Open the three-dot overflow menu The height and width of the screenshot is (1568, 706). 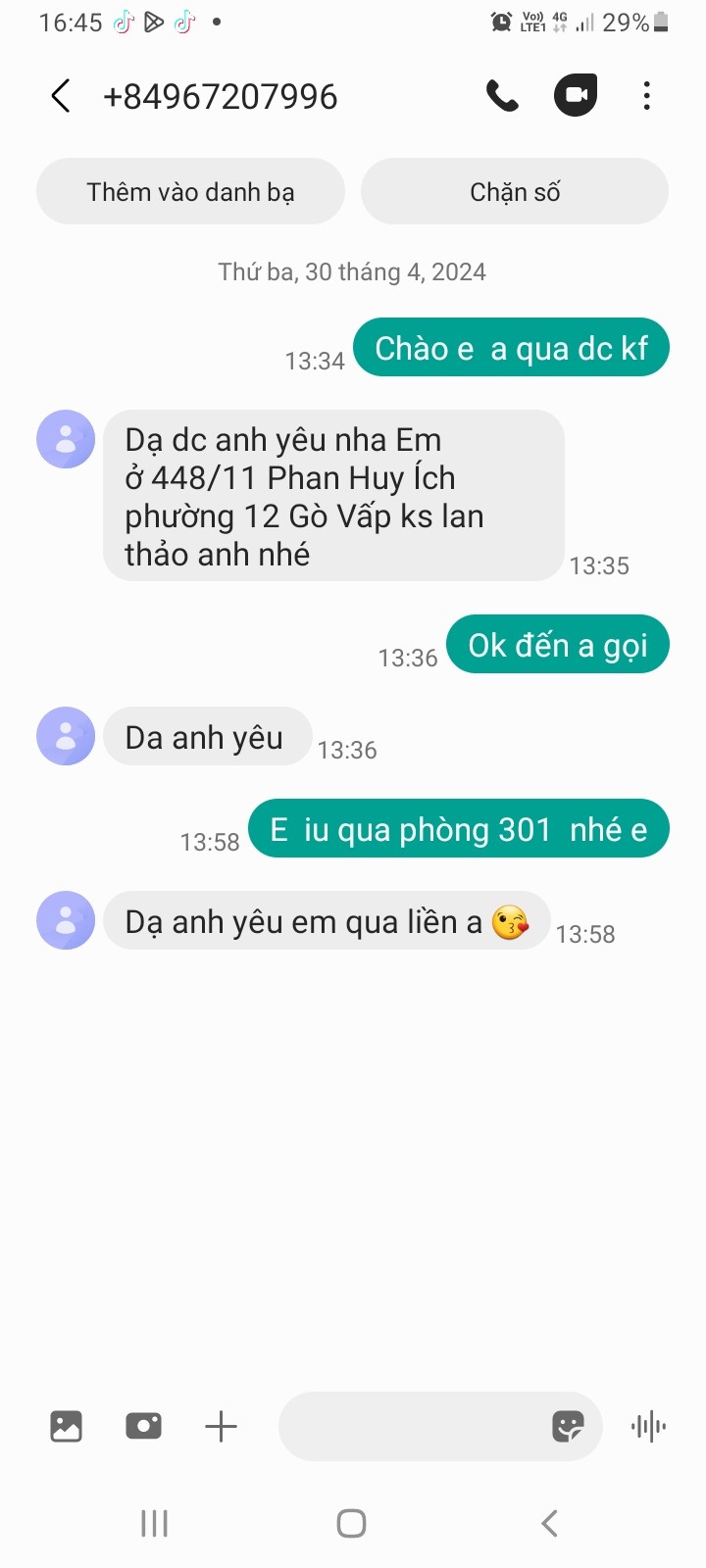coord(646,96)
